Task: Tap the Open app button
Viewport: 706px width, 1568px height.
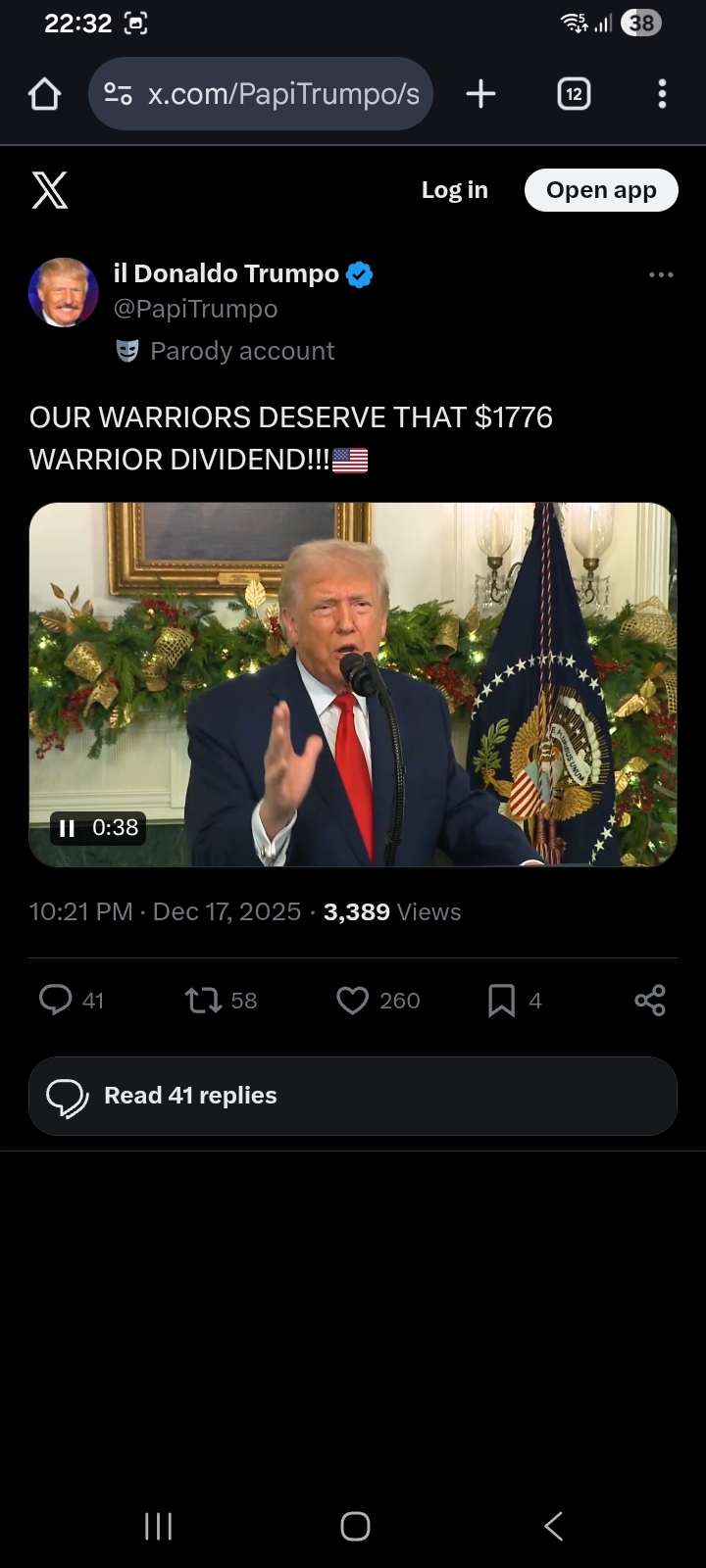Action: coord(601,190)
